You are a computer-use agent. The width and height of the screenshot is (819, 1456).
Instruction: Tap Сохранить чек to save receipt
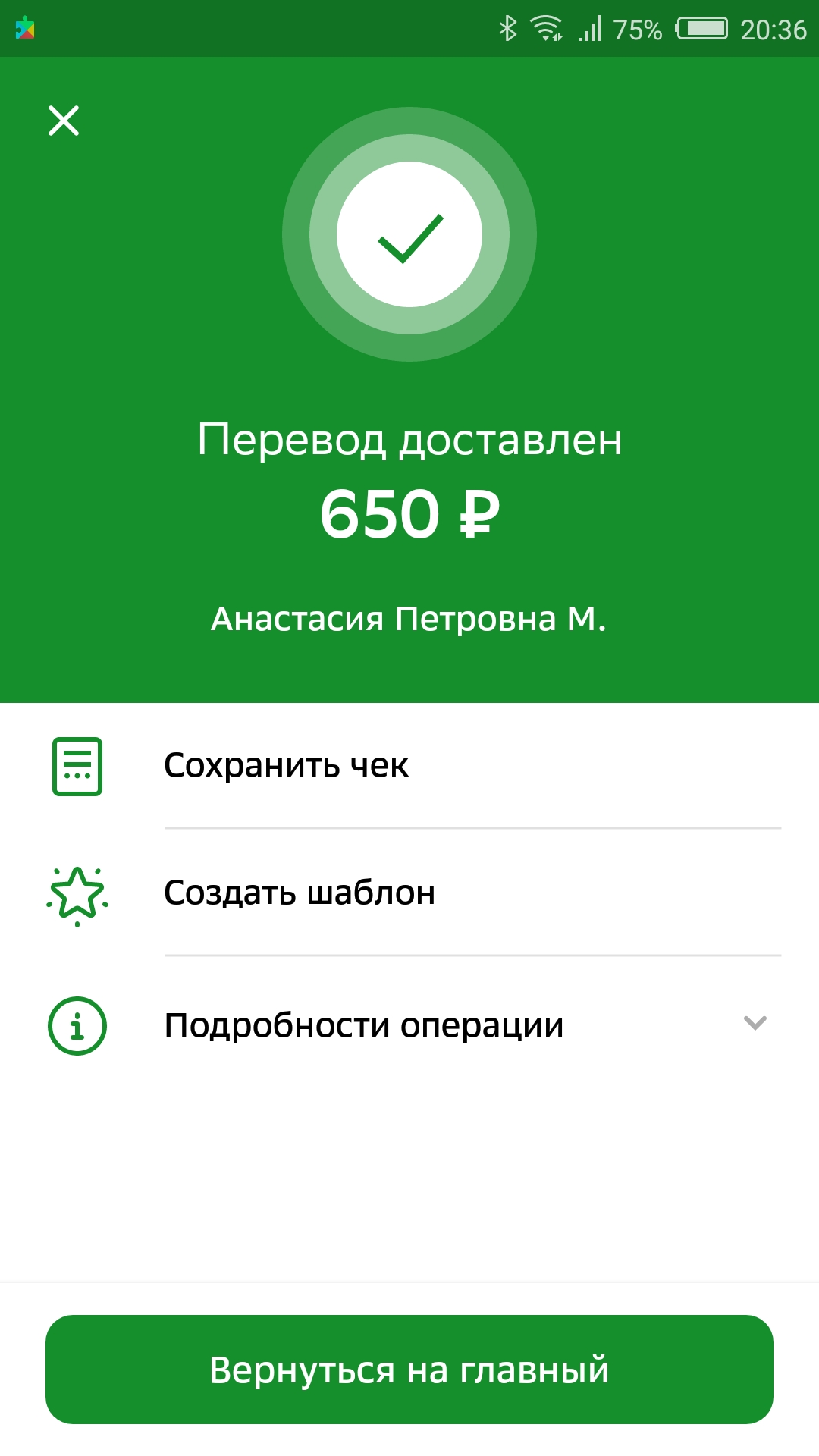tap(409, 766)
